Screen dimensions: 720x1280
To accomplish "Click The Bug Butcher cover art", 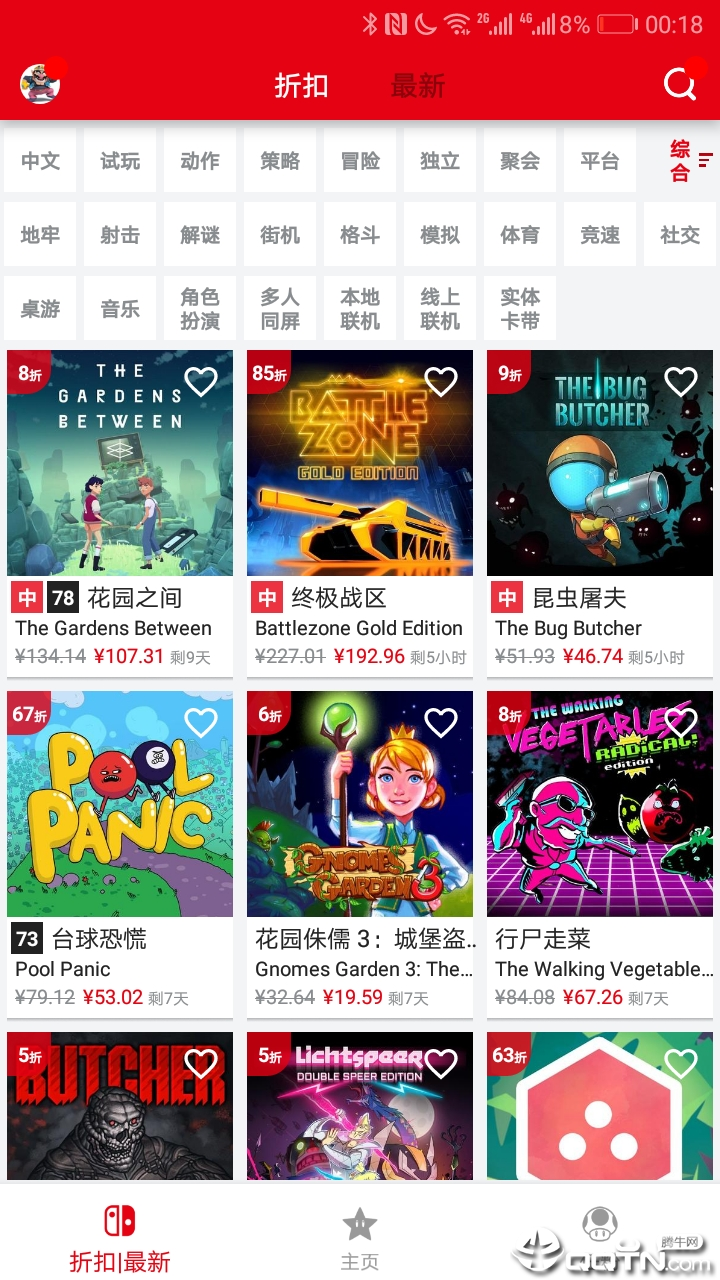I will 600,463.
